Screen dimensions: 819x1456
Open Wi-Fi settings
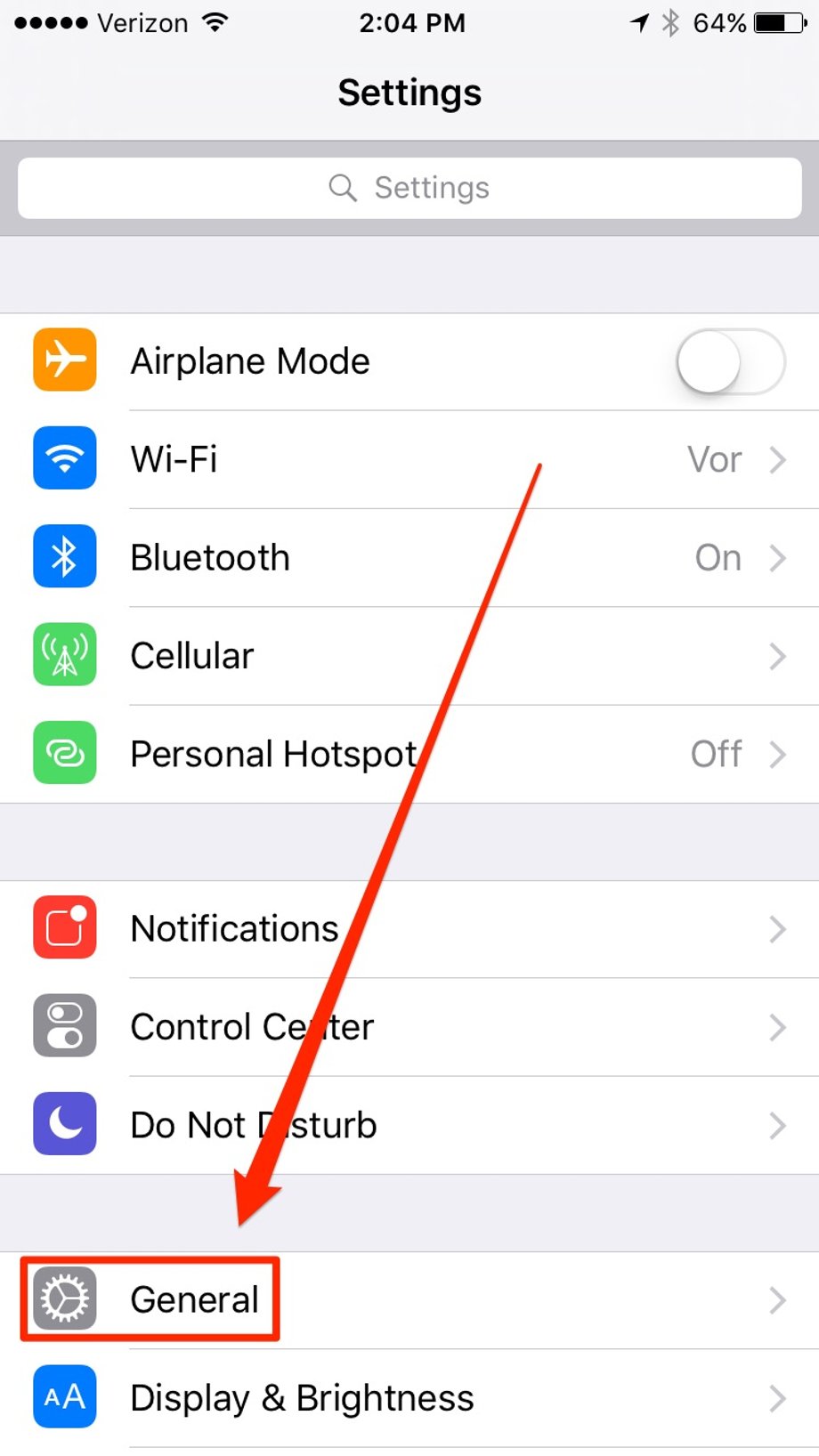(x=409, y=460)
